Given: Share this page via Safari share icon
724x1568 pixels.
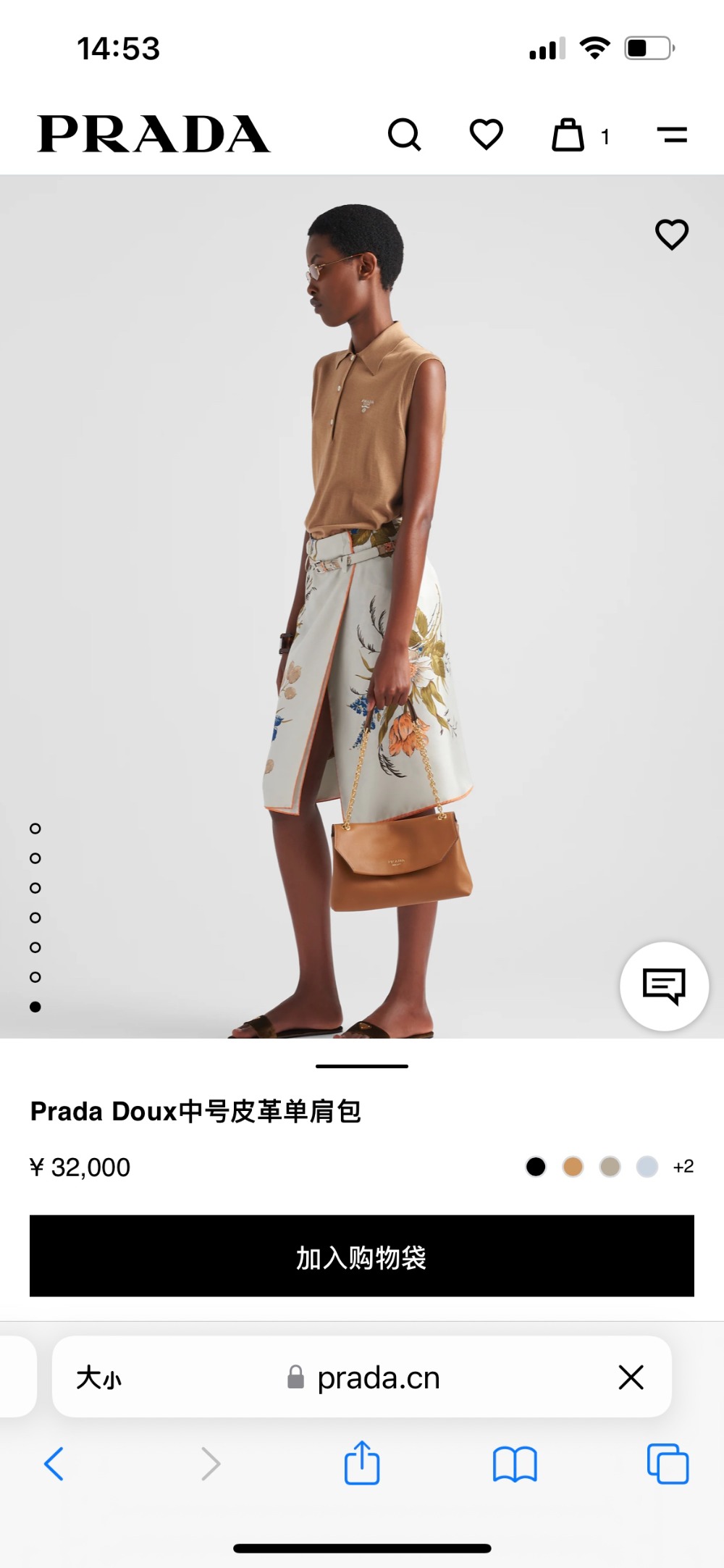Looking at the screenshot, I should coord(362,1463).
